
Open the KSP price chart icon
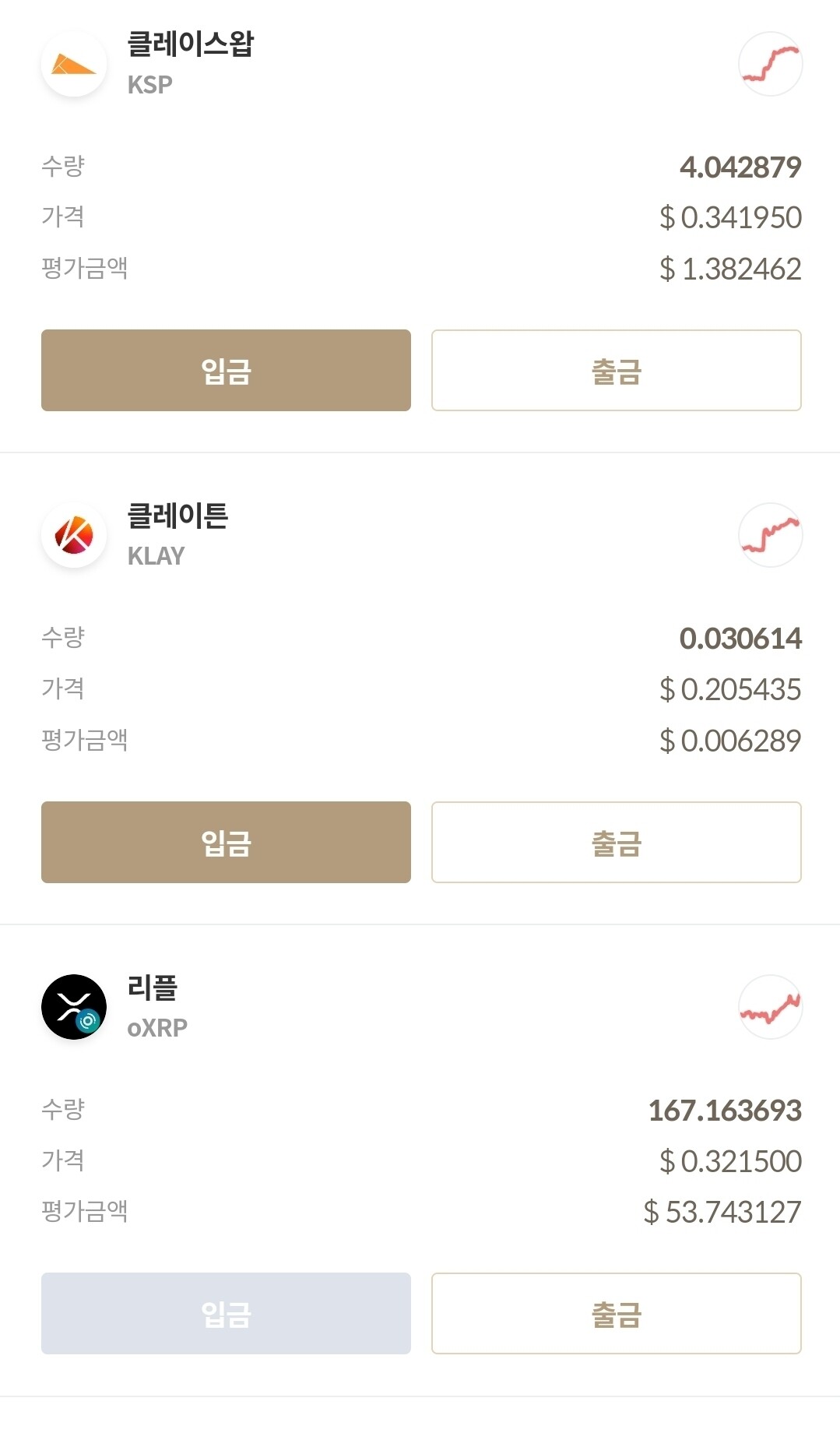pyautogui.click(x=770, y=64)
